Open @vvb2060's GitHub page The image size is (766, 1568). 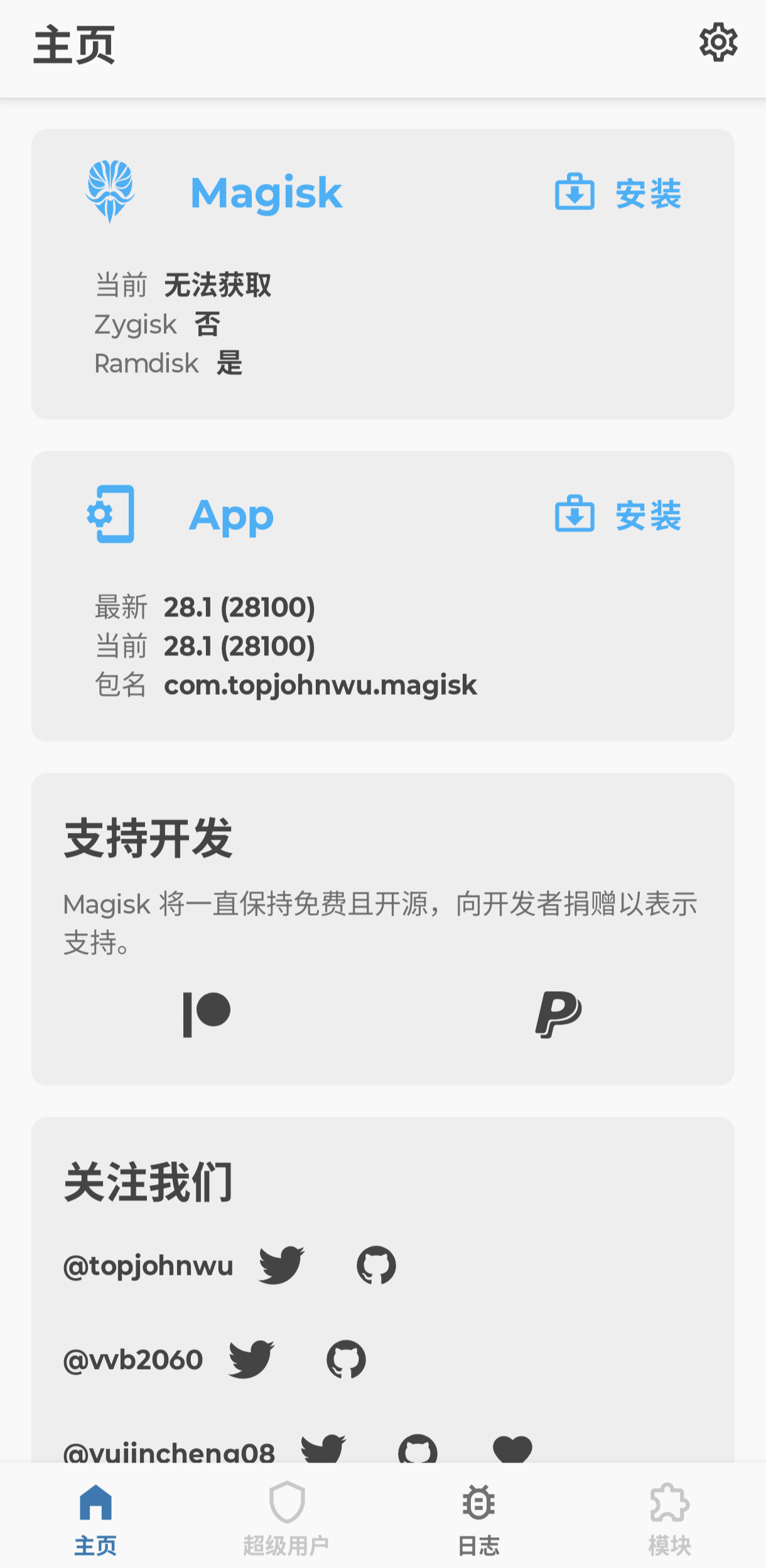346,1359
